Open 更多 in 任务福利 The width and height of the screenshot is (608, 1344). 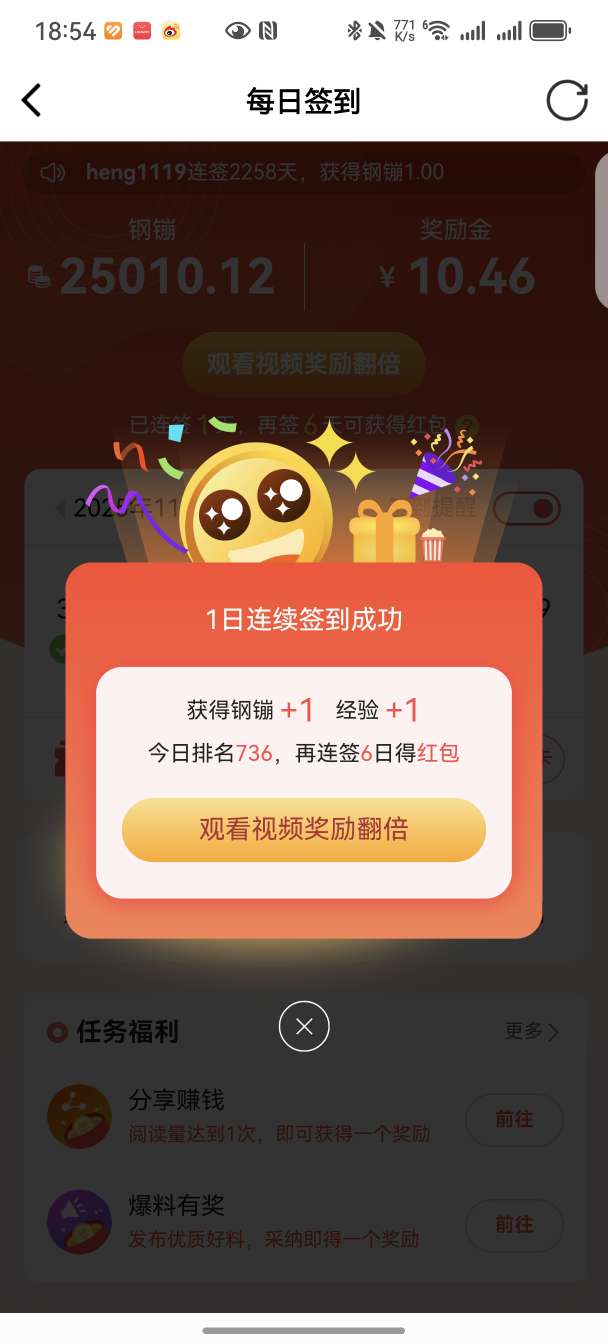click(x=531, y=1031)
